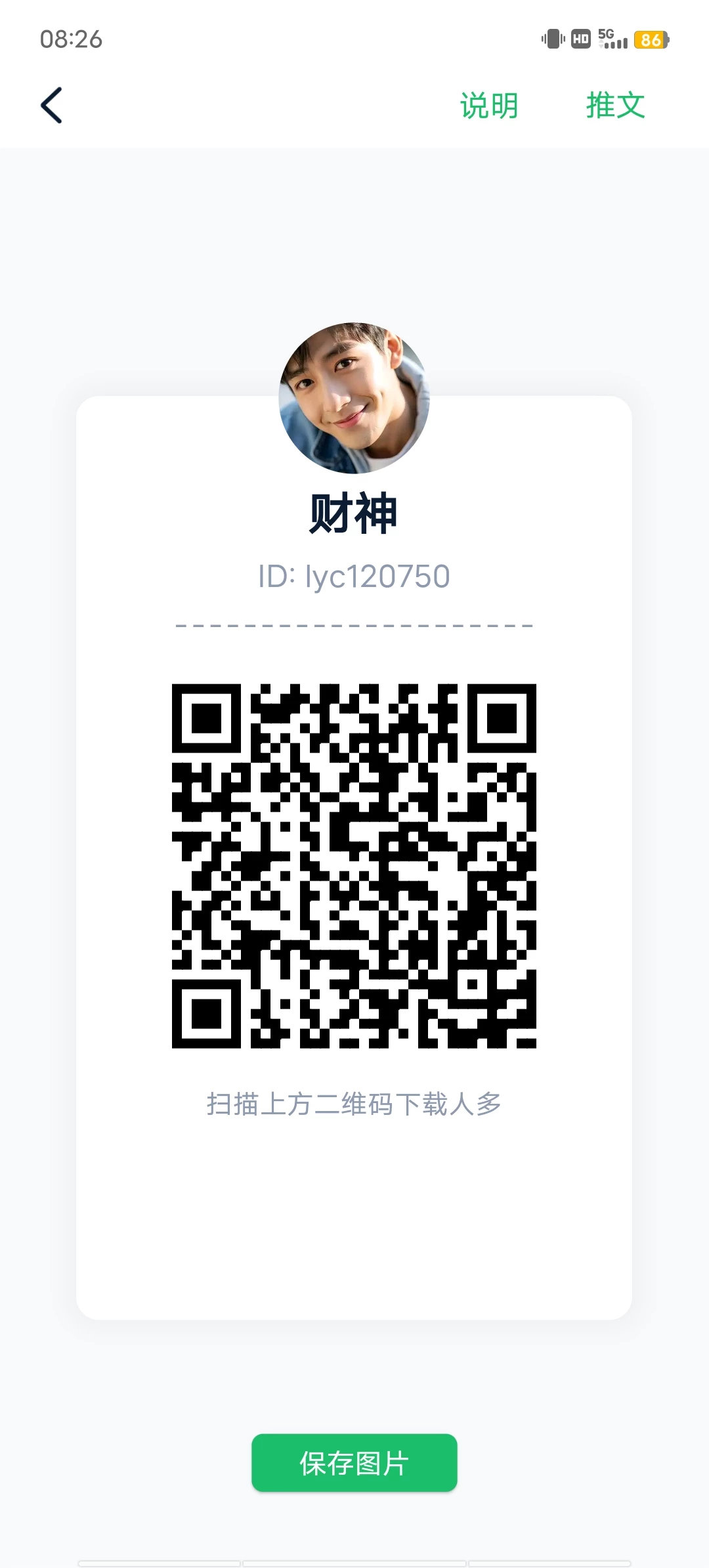The height and width of the screenshot is (1568, 709).
Task: Click the dashed divider line
Action: pos(353,625)
